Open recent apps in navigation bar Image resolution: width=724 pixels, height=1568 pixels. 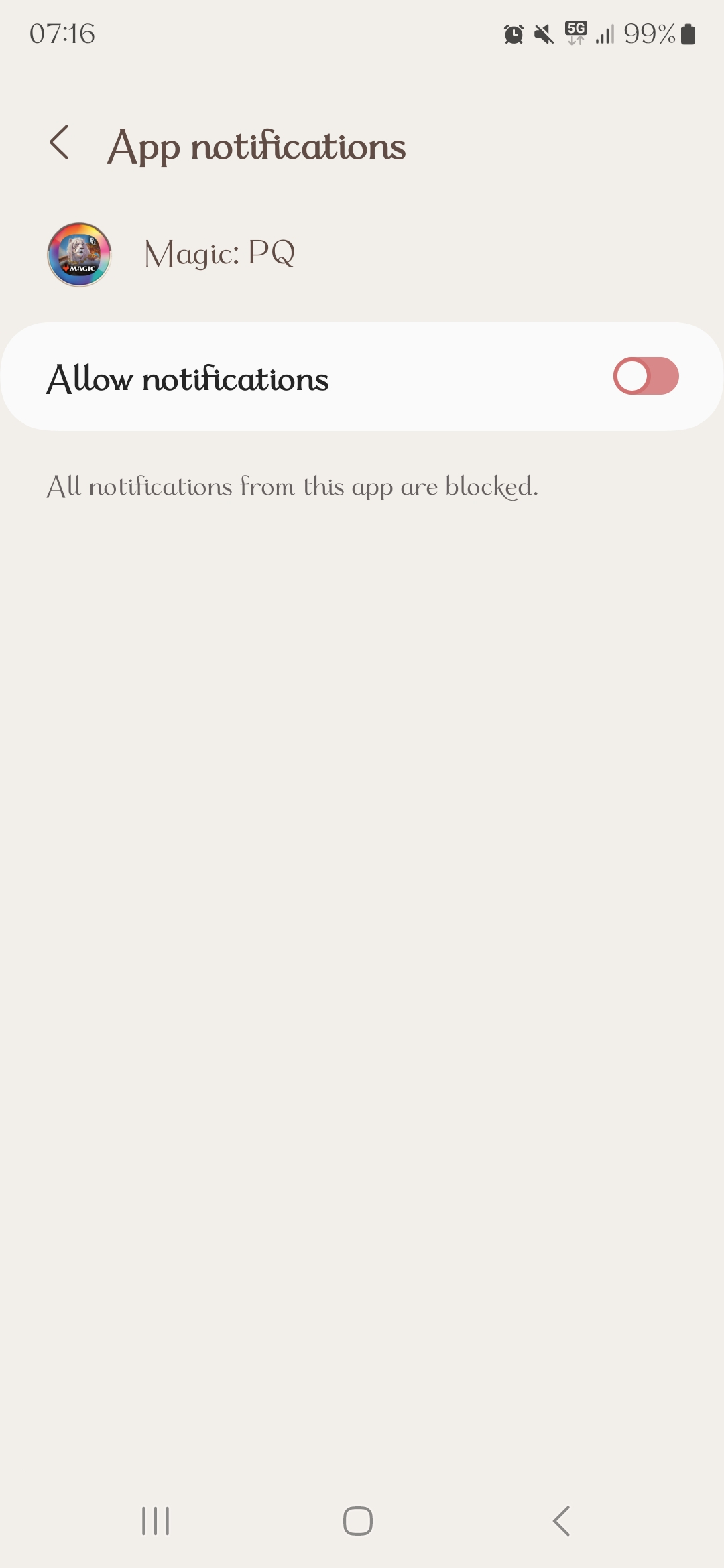coord(156,1520)
